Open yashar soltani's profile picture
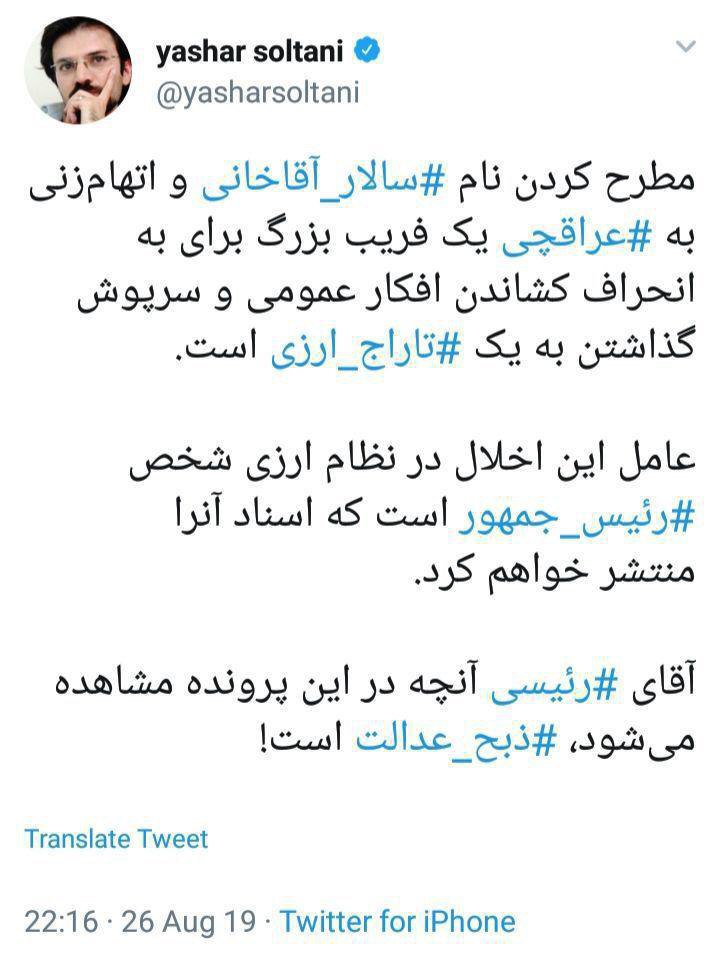The height and width of the screenshot is (960, 720). click(78, 69)
